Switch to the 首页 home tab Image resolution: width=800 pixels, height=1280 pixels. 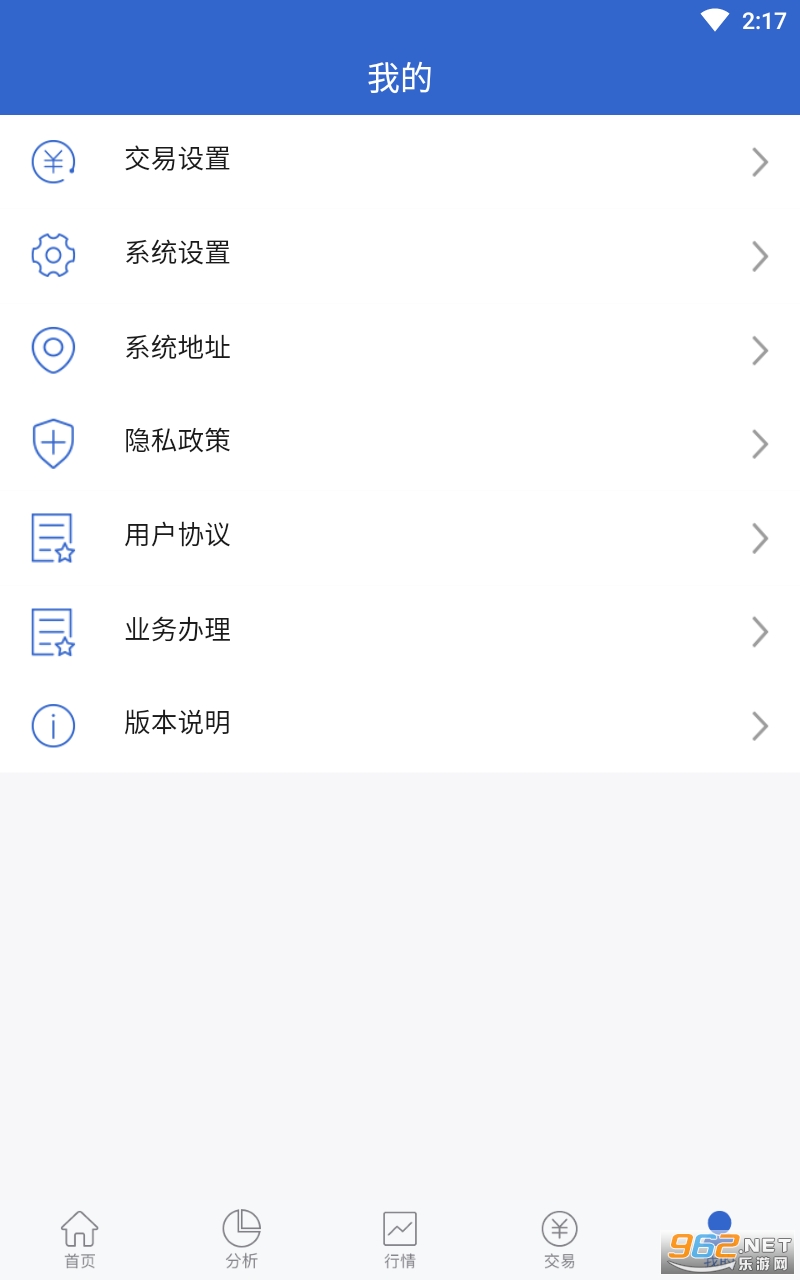pos(80,1238)
